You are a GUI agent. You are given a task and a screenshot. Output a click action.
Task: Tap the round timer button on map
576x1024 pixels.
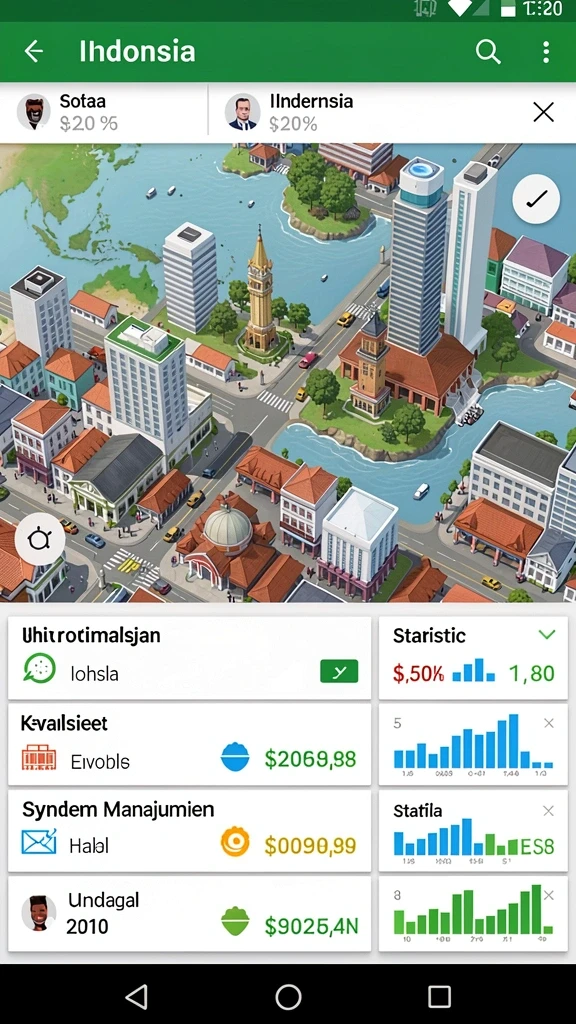pos(39,539)
